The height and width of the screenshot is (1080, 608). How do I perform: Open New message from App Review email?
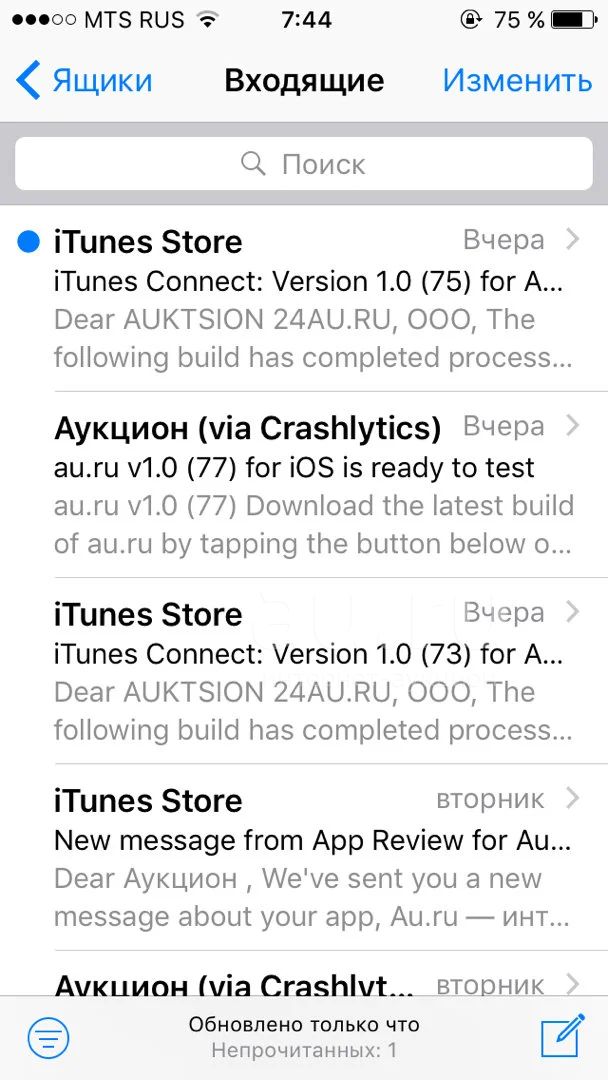click(x=304, y=858)
